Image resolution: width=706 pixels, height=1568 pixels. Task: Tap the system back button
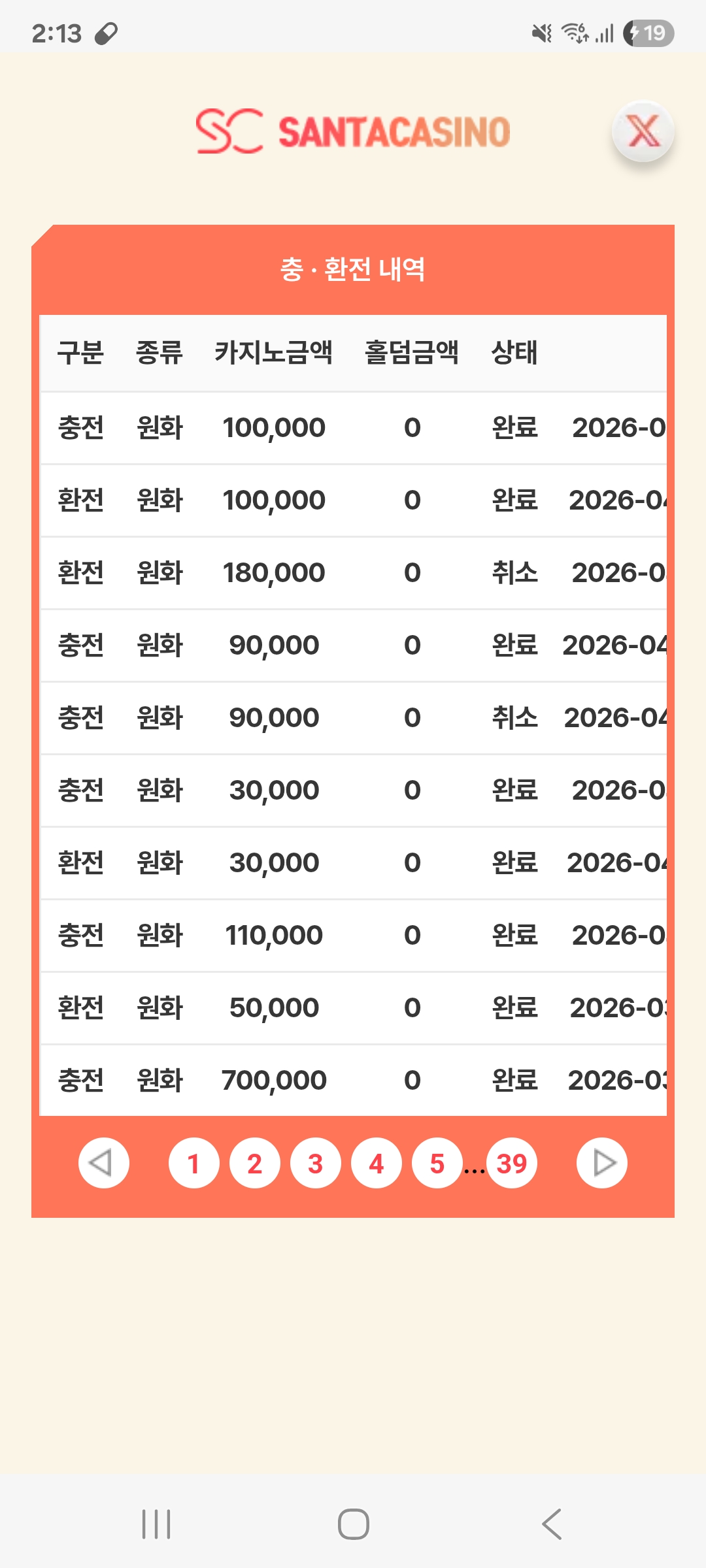[x=551, y=1524]
